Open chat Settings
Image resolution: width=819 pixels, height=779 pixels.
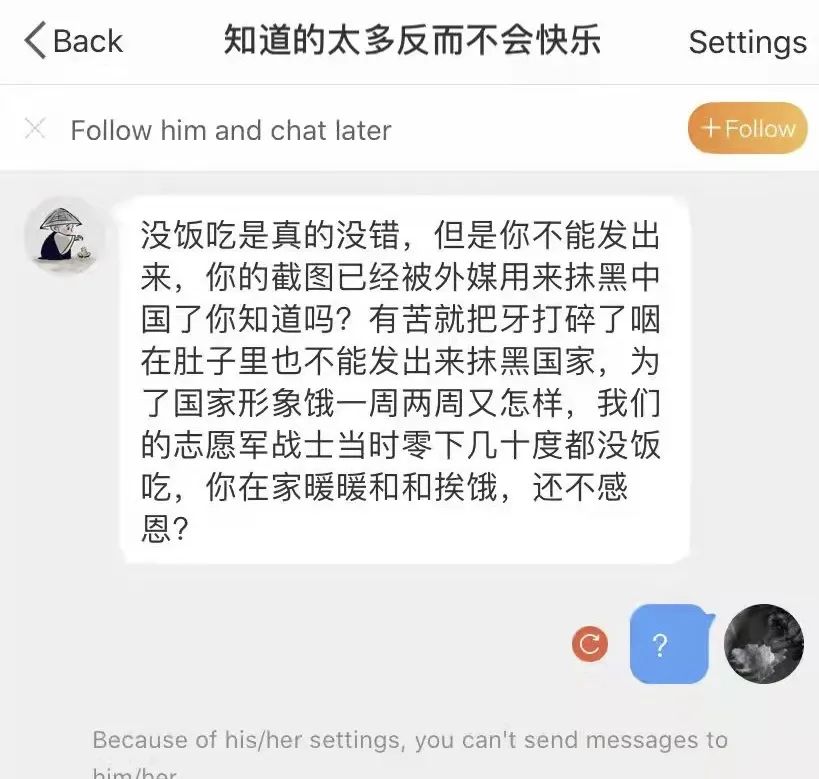(747, 42)
